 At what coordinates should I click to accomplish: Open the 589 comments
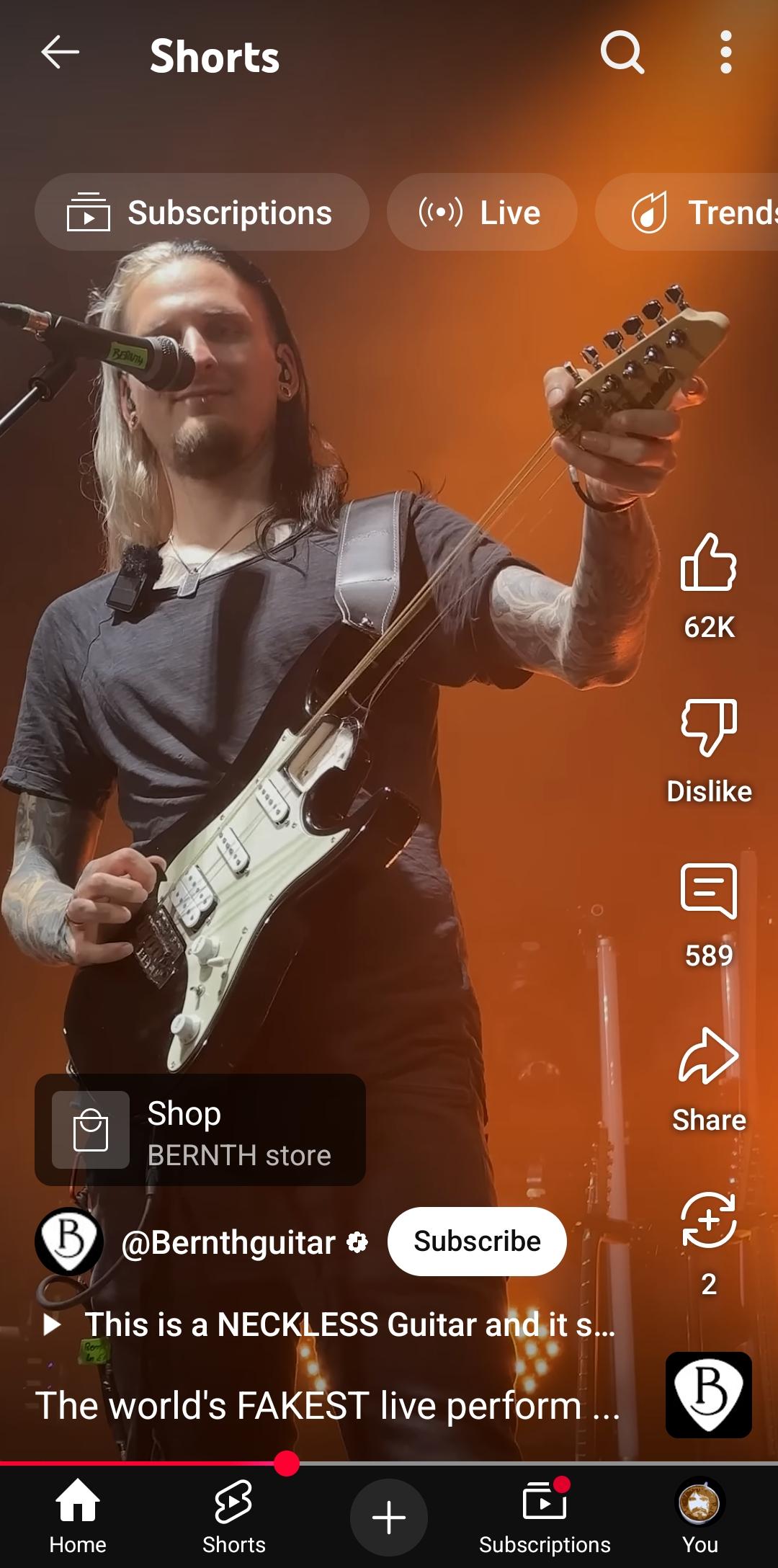(x=709, y=892)
